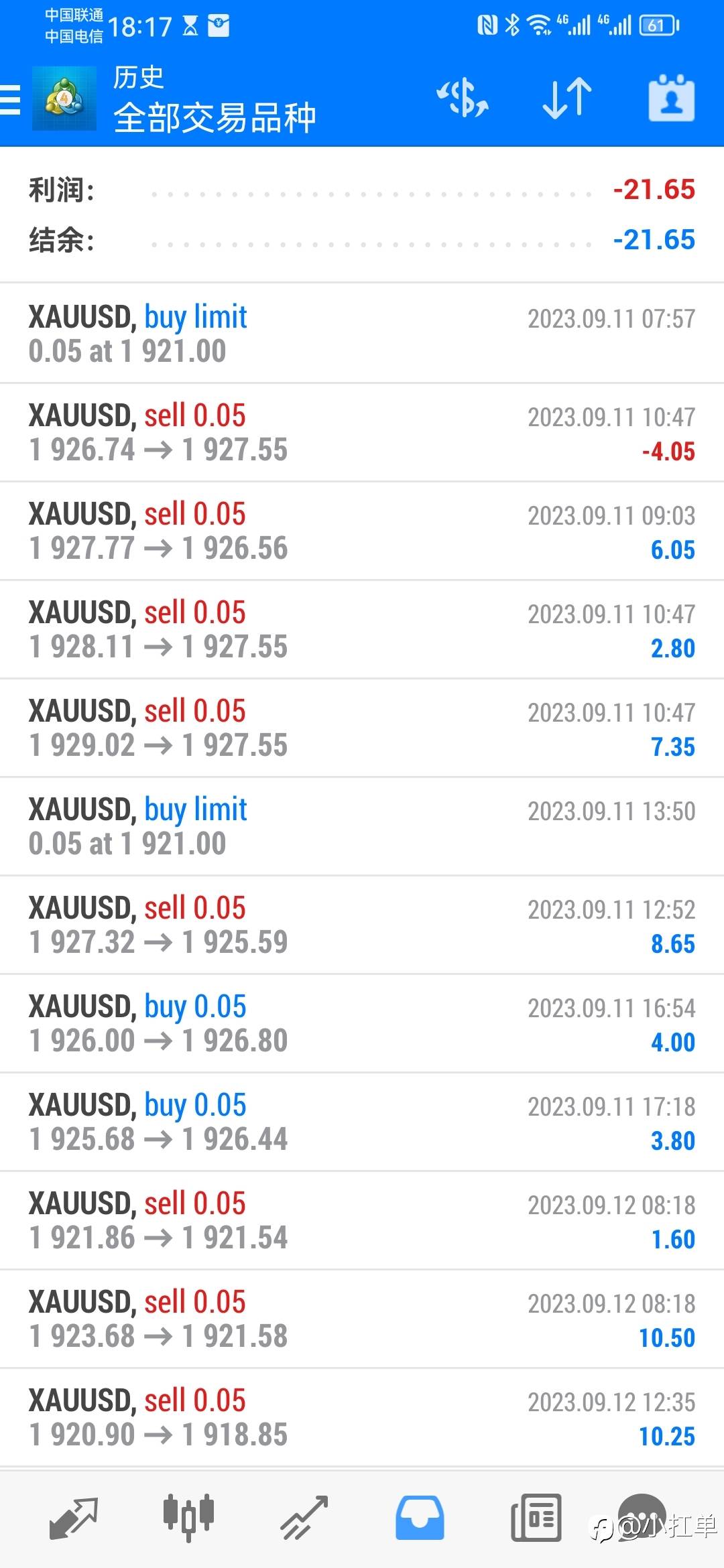
Task: Expand the sell trade opened at 1 929.02
Action: point(362,728)
